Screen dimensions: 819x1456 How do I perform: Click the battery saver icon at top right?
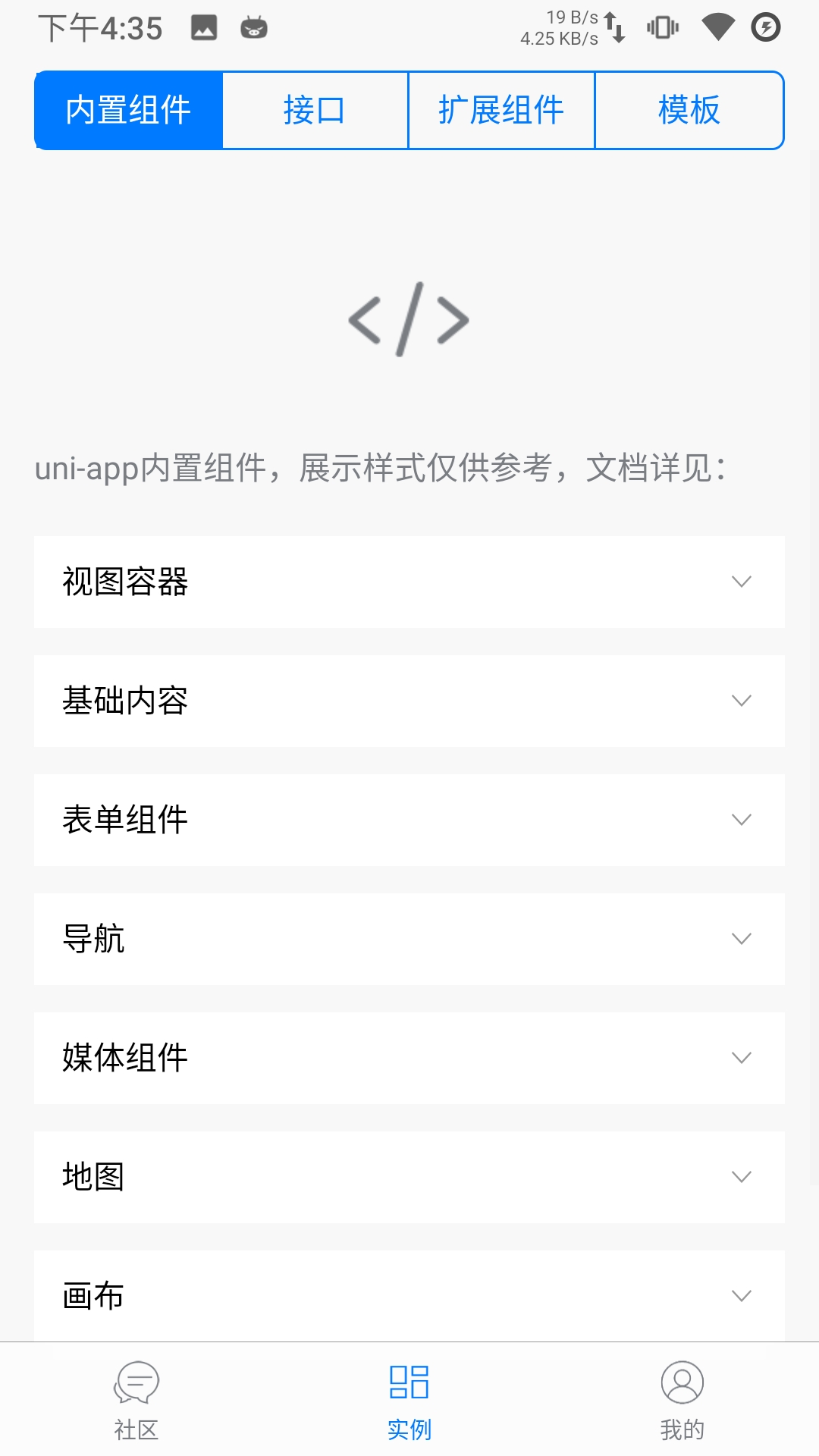pyautogui.click(x=765, y=28)
